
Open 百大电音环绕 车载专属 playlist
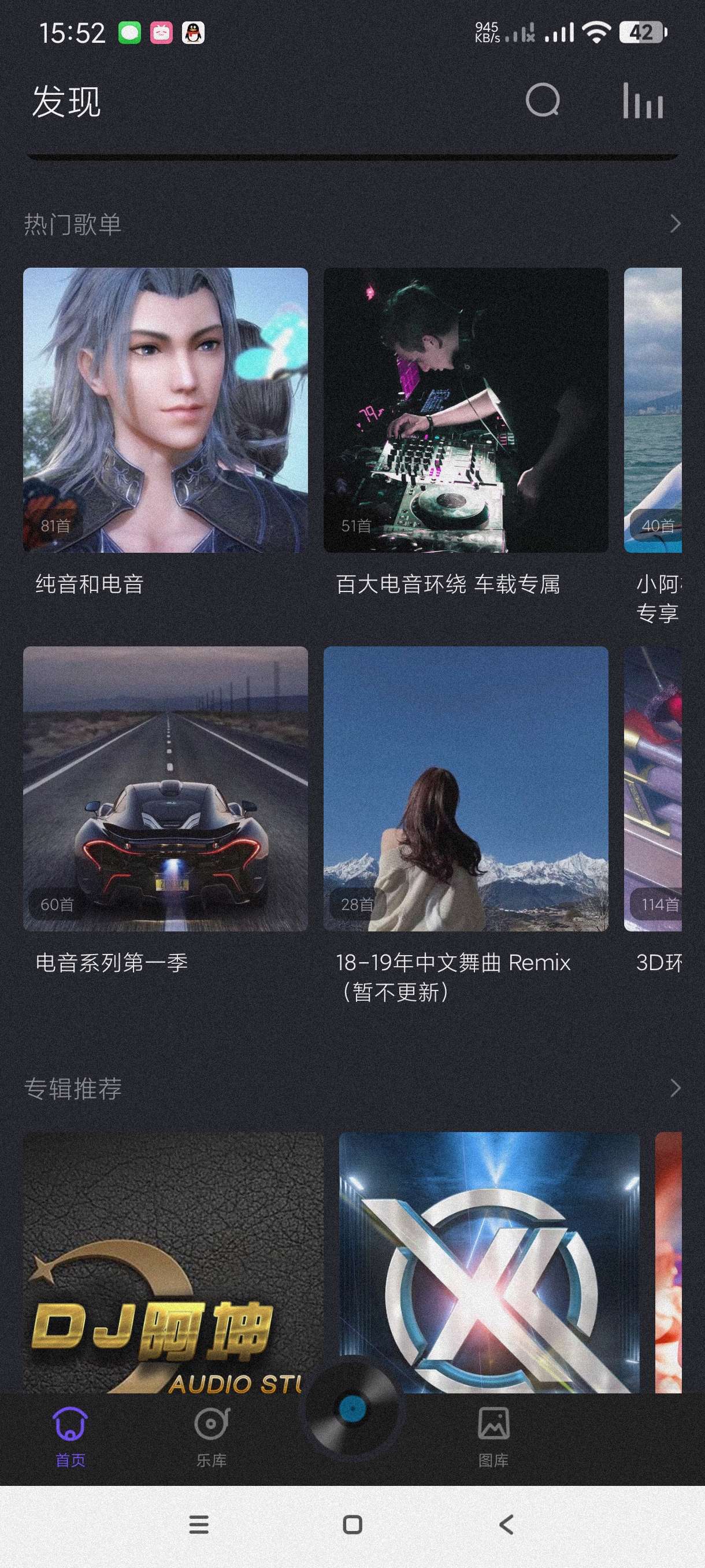coord(466,411)
